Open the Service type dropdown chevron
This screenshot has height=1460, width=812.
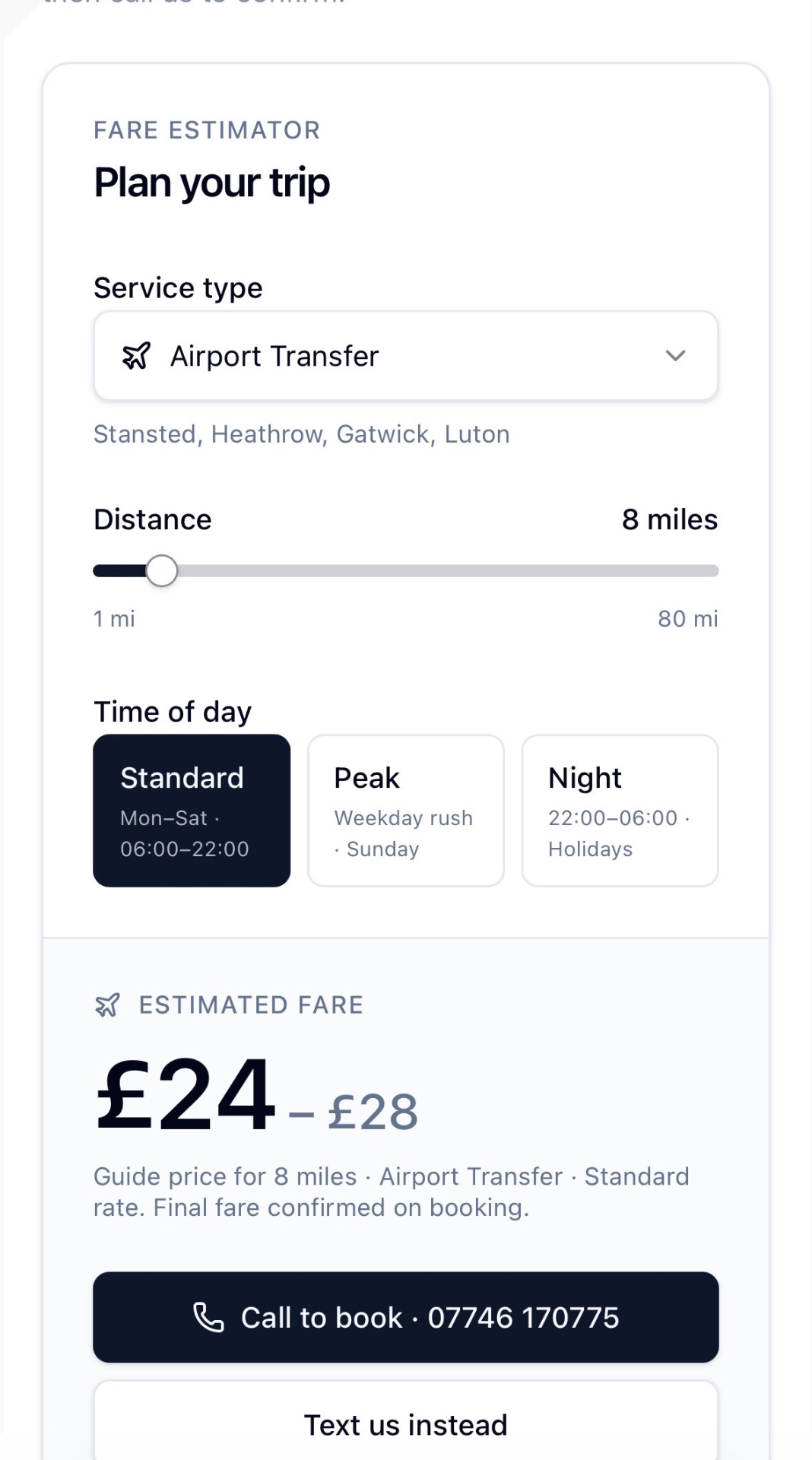(674, 355)
